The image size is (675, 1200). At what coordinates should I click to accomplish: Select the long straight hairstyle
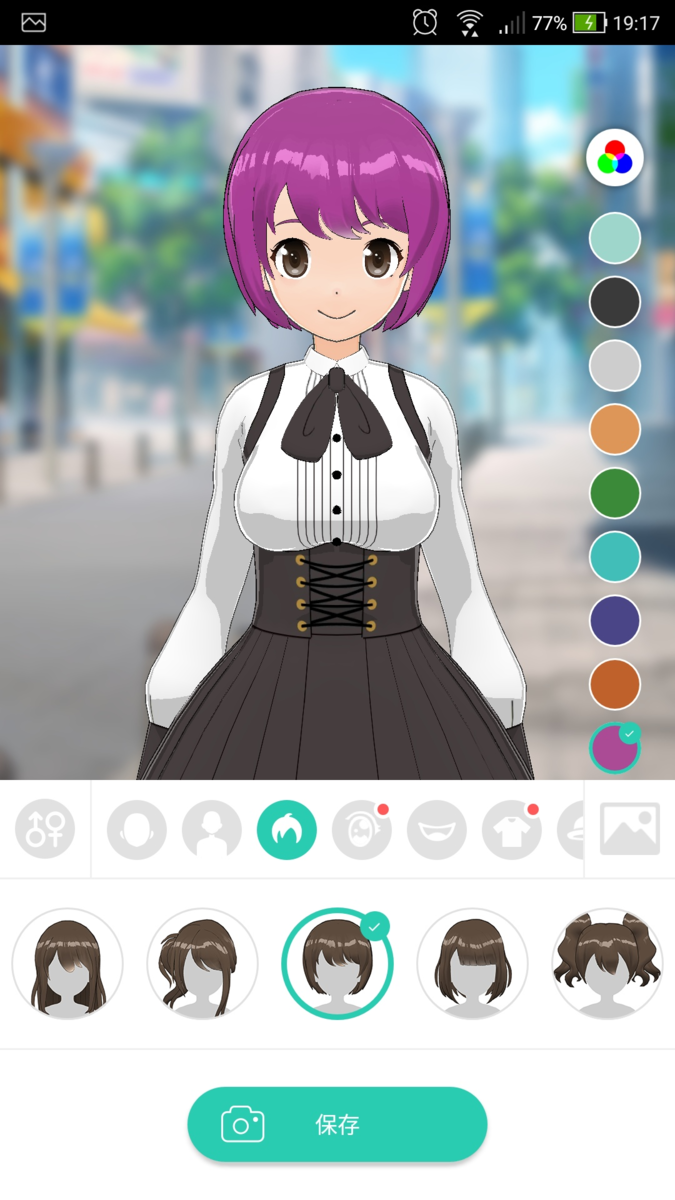[x=67, y=964]
